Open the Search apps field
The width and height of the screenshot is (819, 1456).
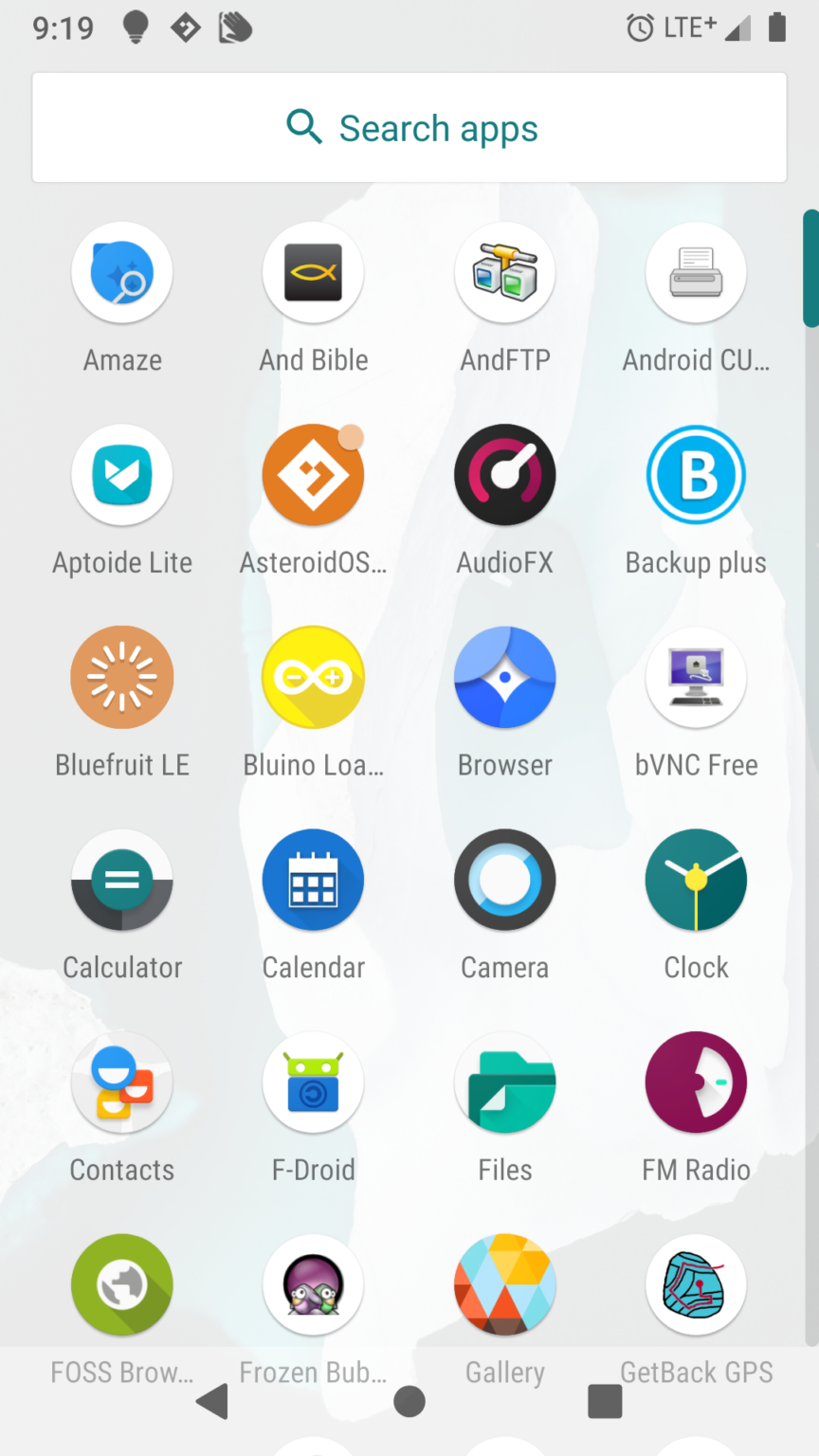pyautogui.click(x=409, y=127)
